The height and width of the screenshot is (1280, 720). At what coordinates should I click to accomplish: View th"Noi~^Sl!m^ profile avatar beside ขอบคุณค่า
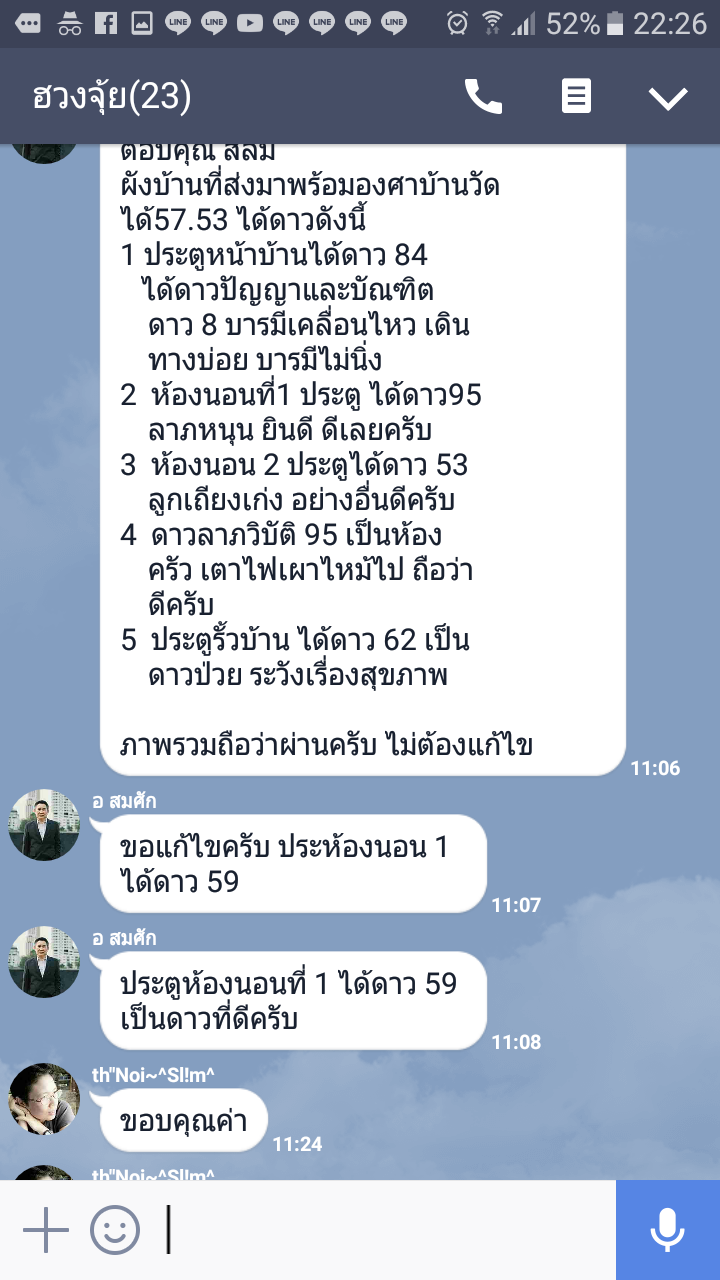click(x=44, y=1098)
